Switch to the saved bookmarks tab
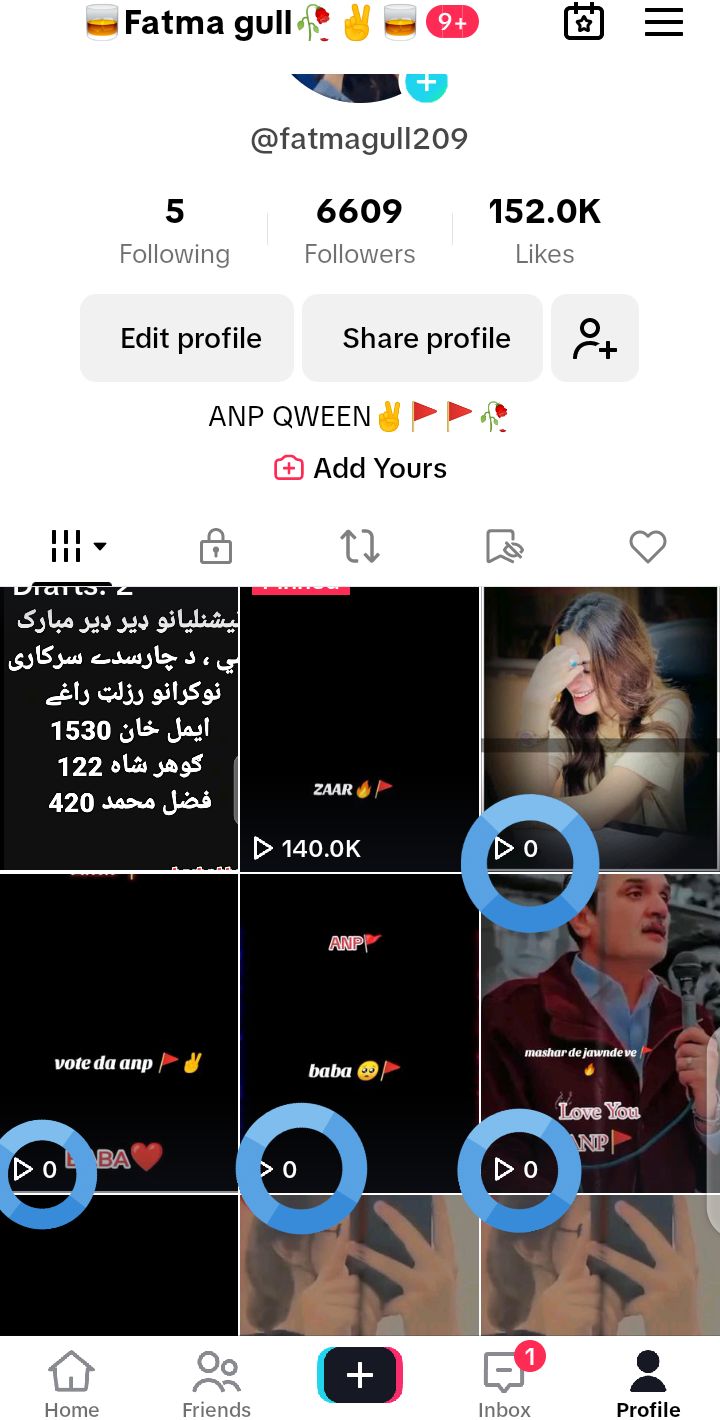Viewport: 720px width, 1420px height. tap(504, 546)
